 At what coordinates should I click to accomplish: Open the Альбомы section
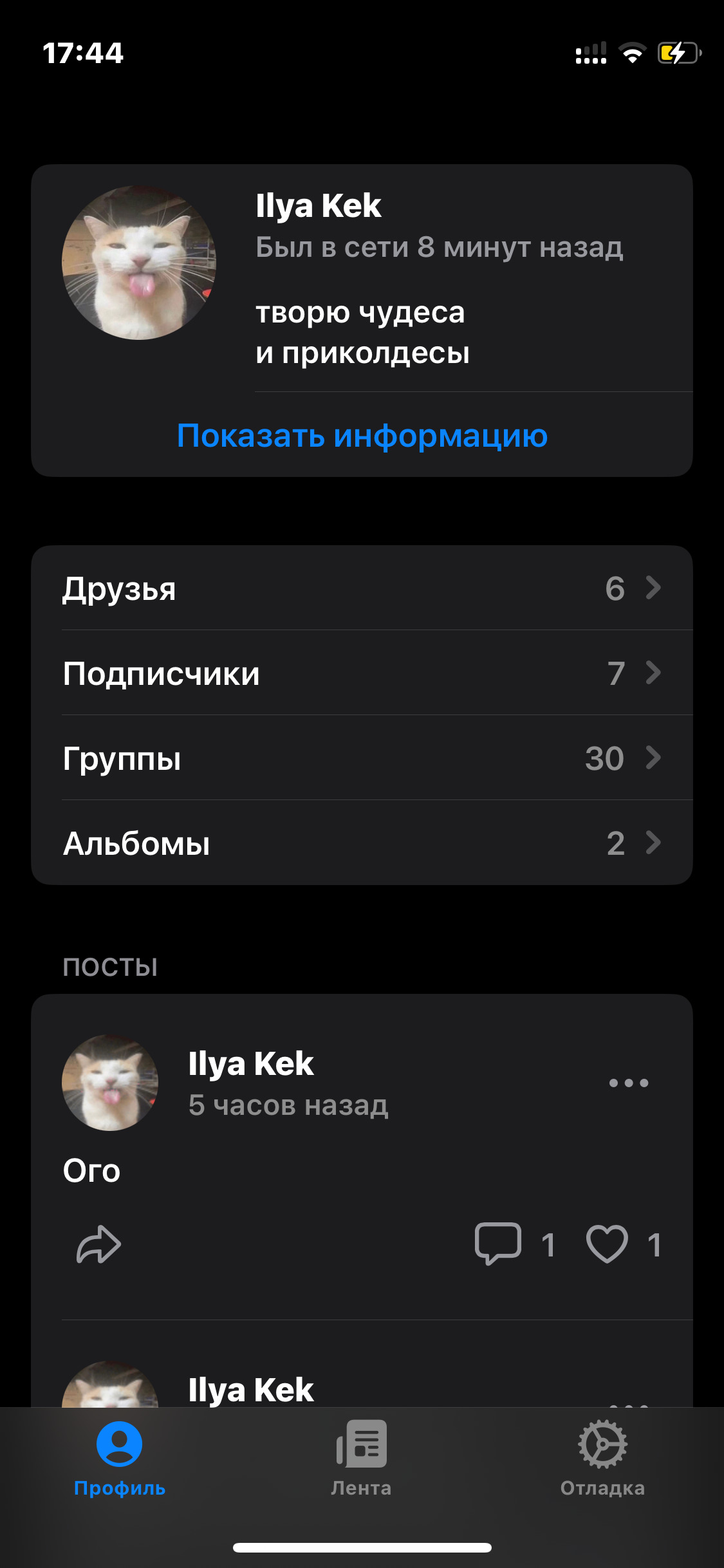point(362,843)
